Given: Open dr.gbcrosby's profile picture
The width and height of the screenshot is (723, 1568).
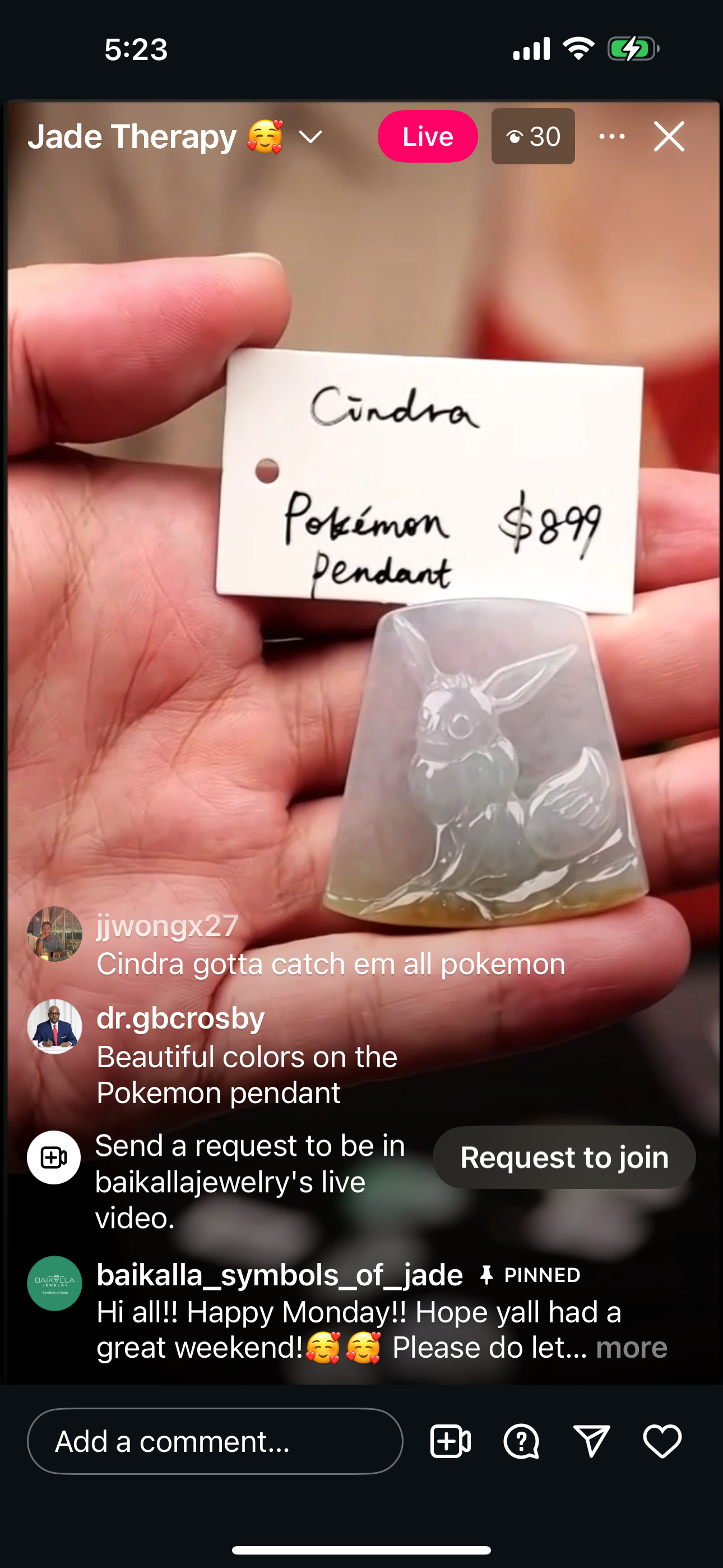Looking at the screenshot, I should (x=55, y=1026).
